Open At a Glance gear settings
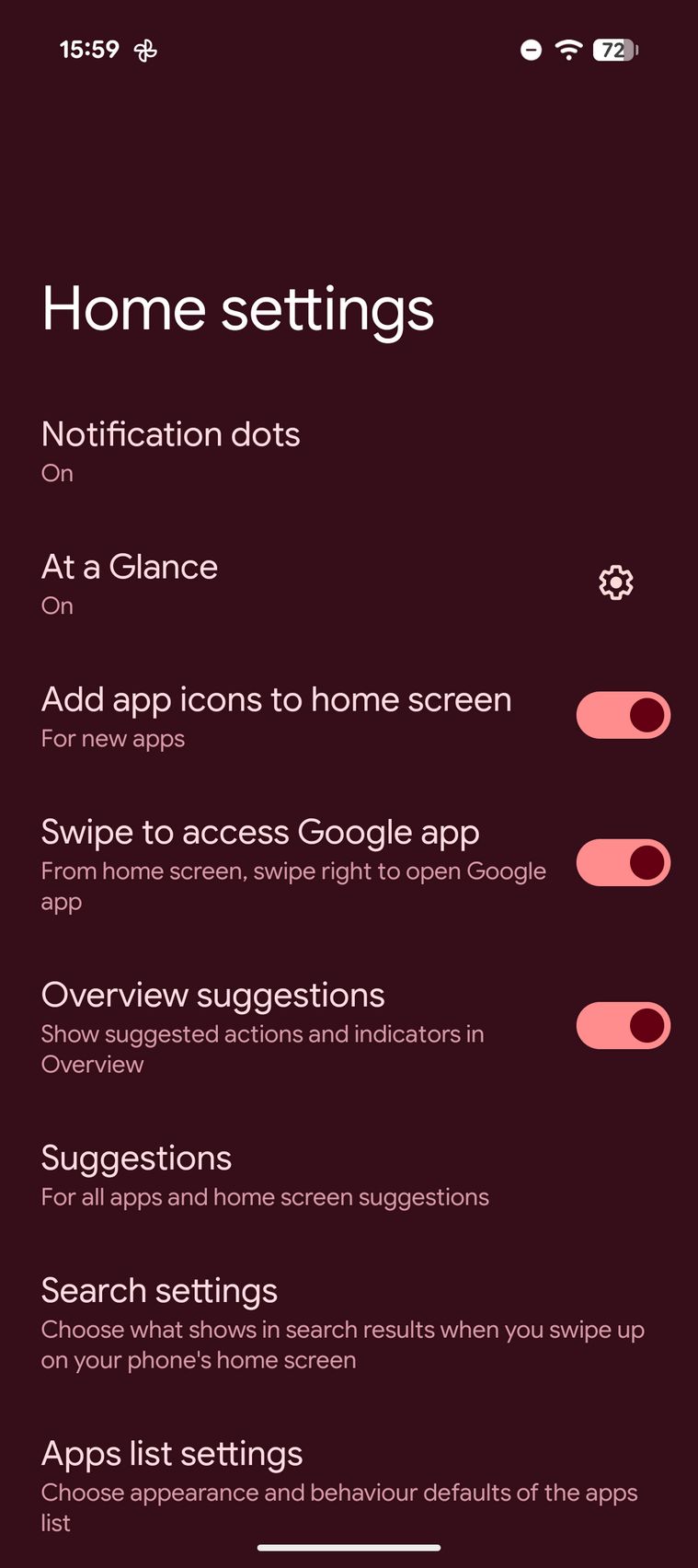This screenshot has height=1568, width=698. [615, 582]
